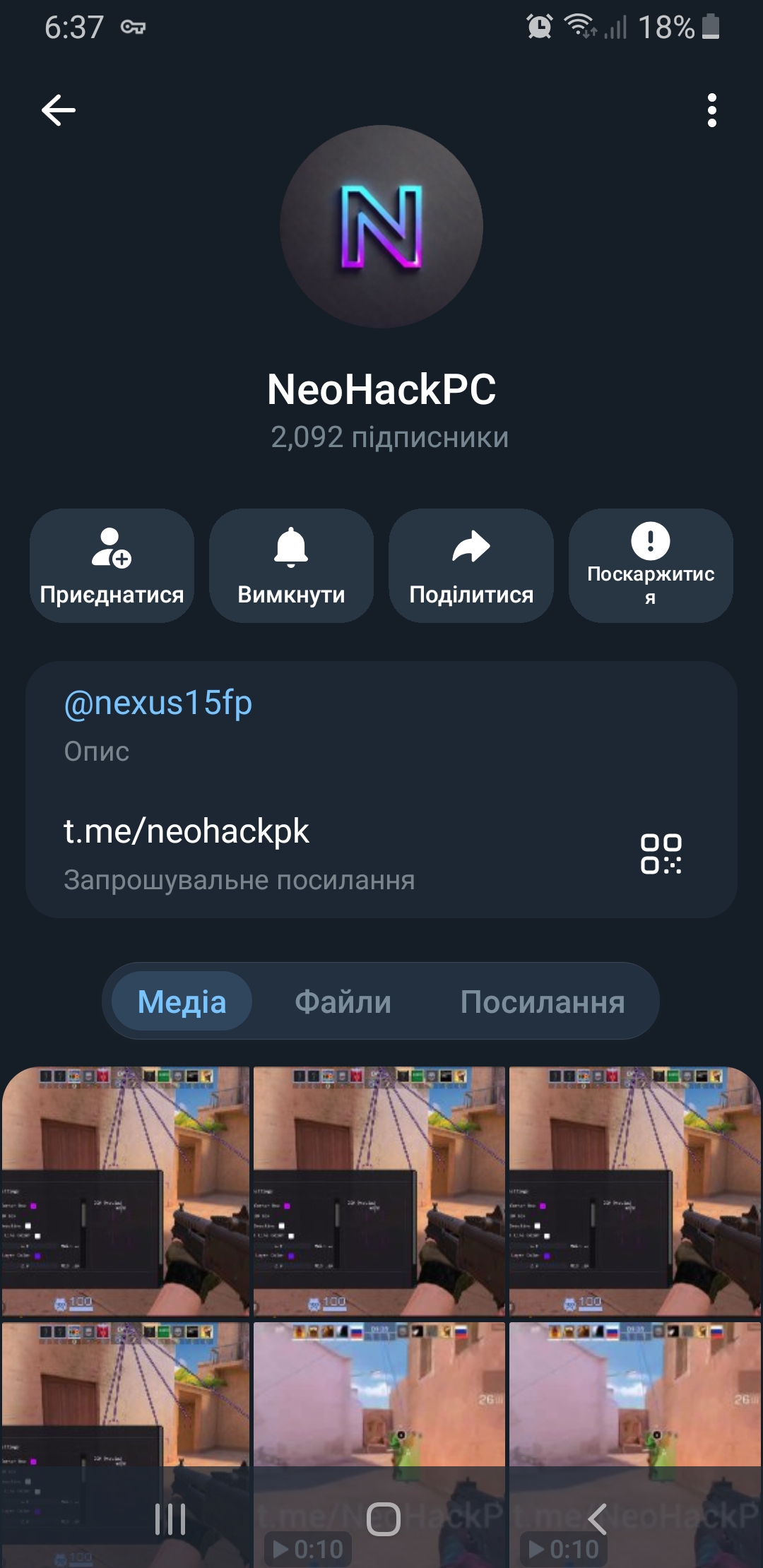Screen dimensions: 763x1568
Task: Open the three-dot overflow menu
Action: coord(712,109)
